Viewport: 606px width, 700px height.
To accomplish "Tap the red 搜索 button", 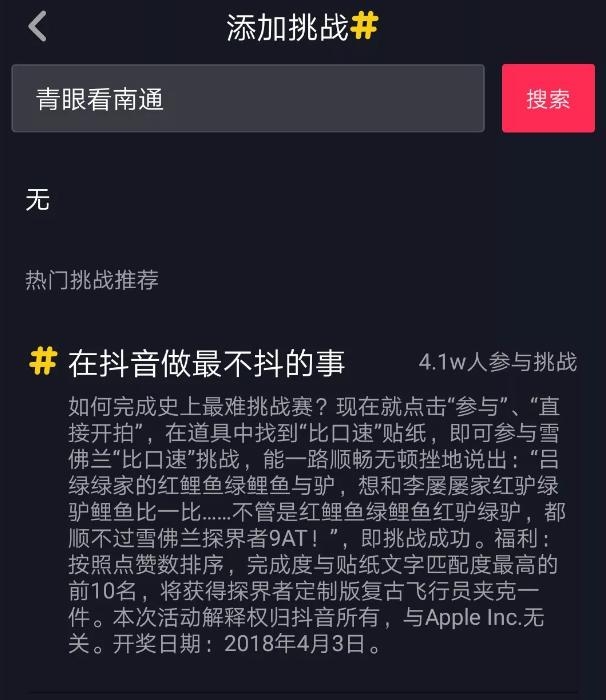I will click(548, 99).
